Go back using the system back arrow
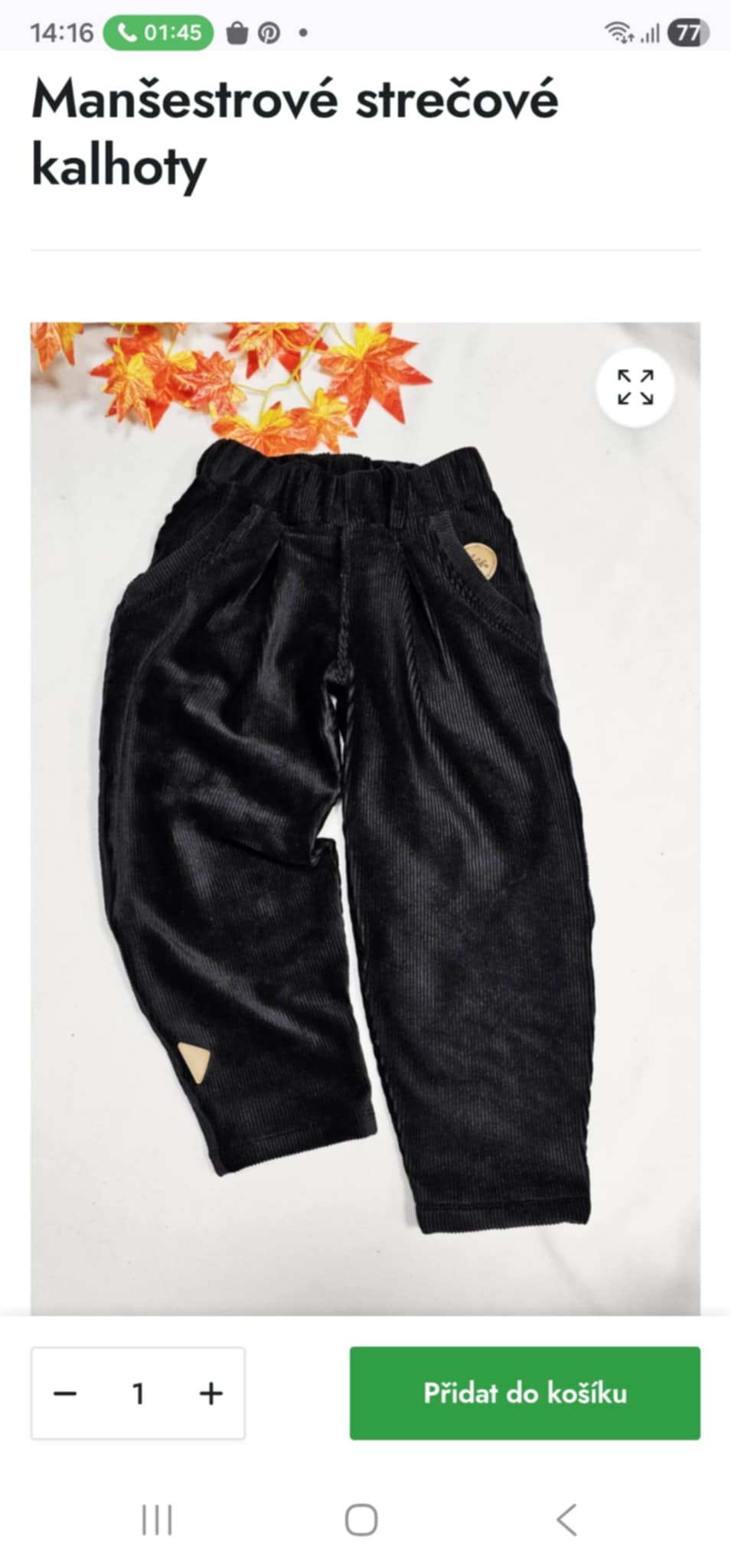 point(566,1520)
